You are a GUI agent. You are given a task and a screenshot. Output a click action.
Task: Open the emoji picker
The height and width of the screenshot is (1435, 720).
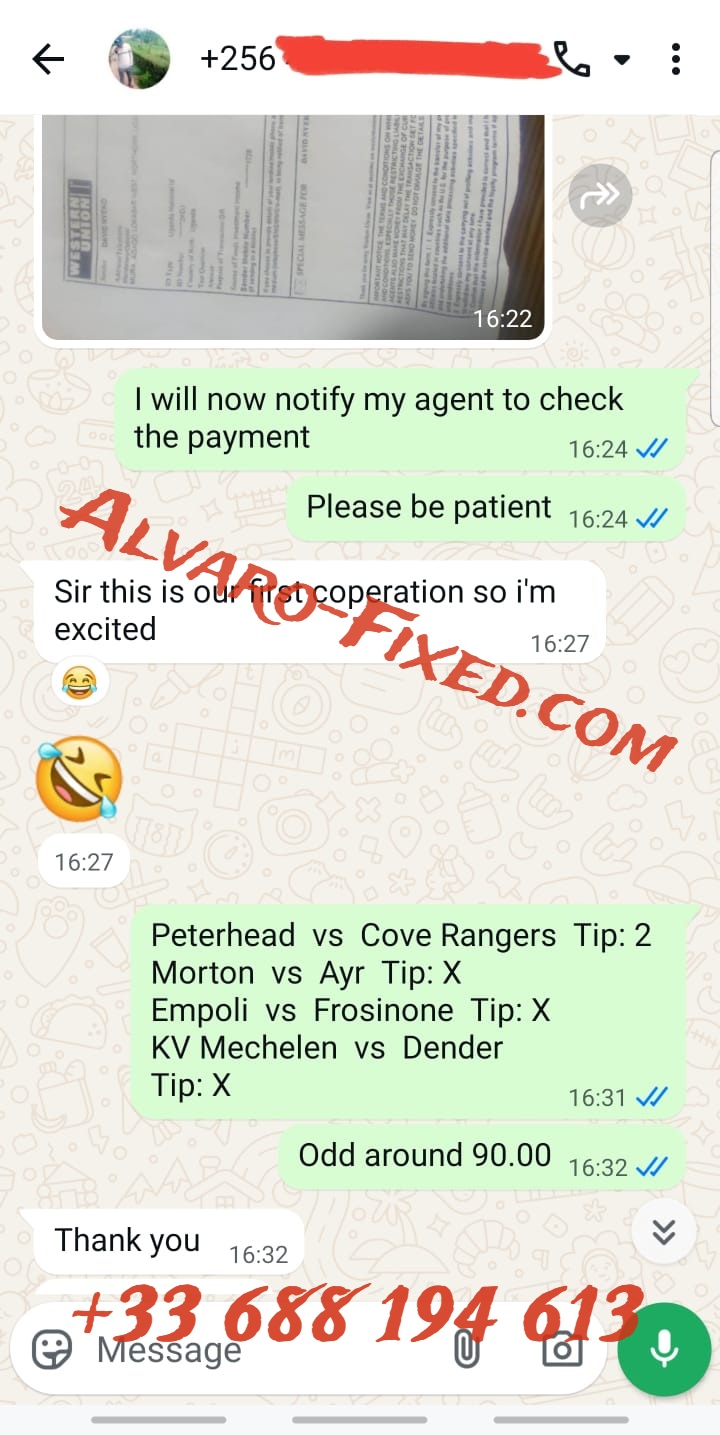pos(52,1350)
